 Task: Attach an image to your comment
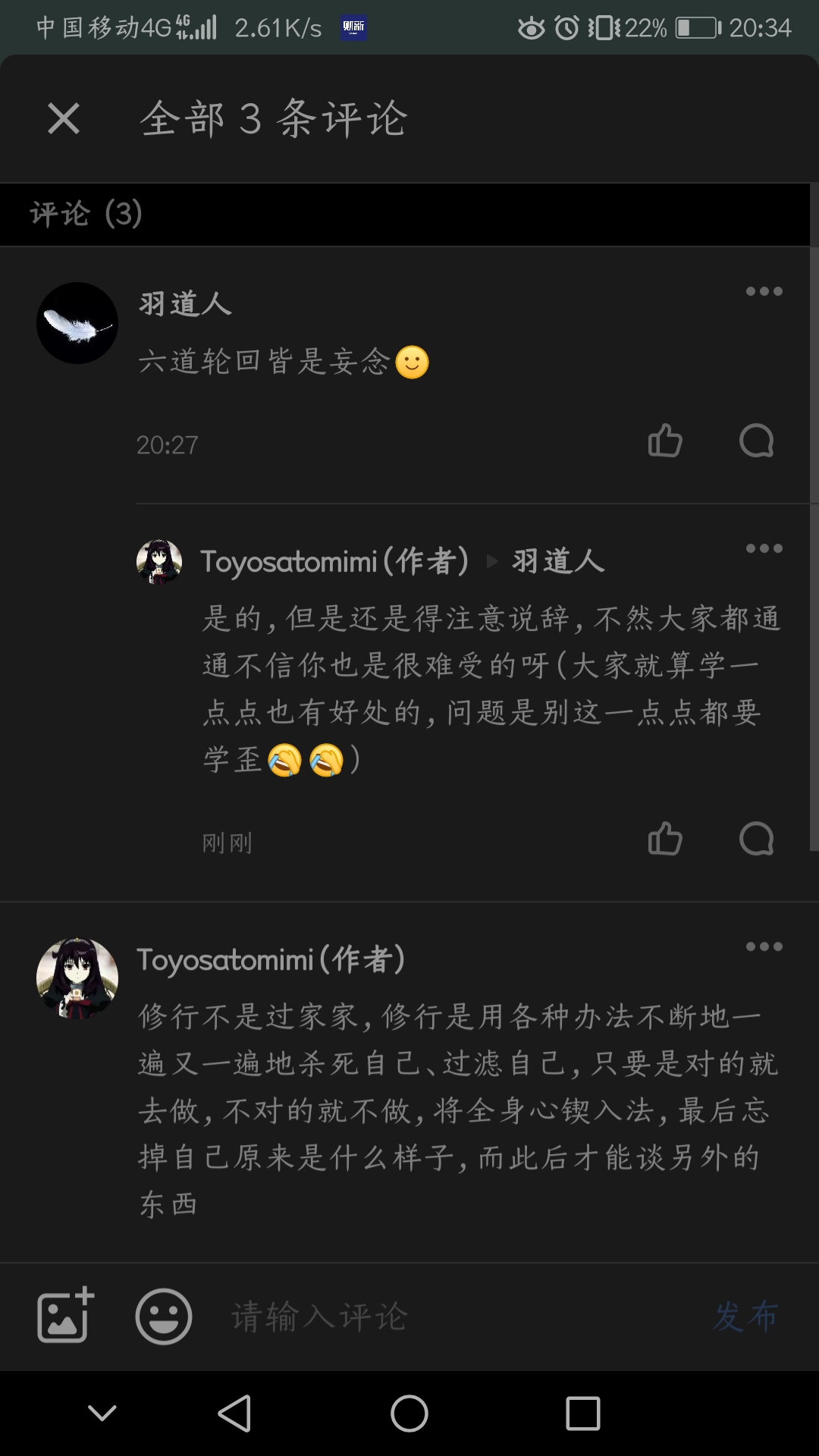click(x=65, y=1316)
